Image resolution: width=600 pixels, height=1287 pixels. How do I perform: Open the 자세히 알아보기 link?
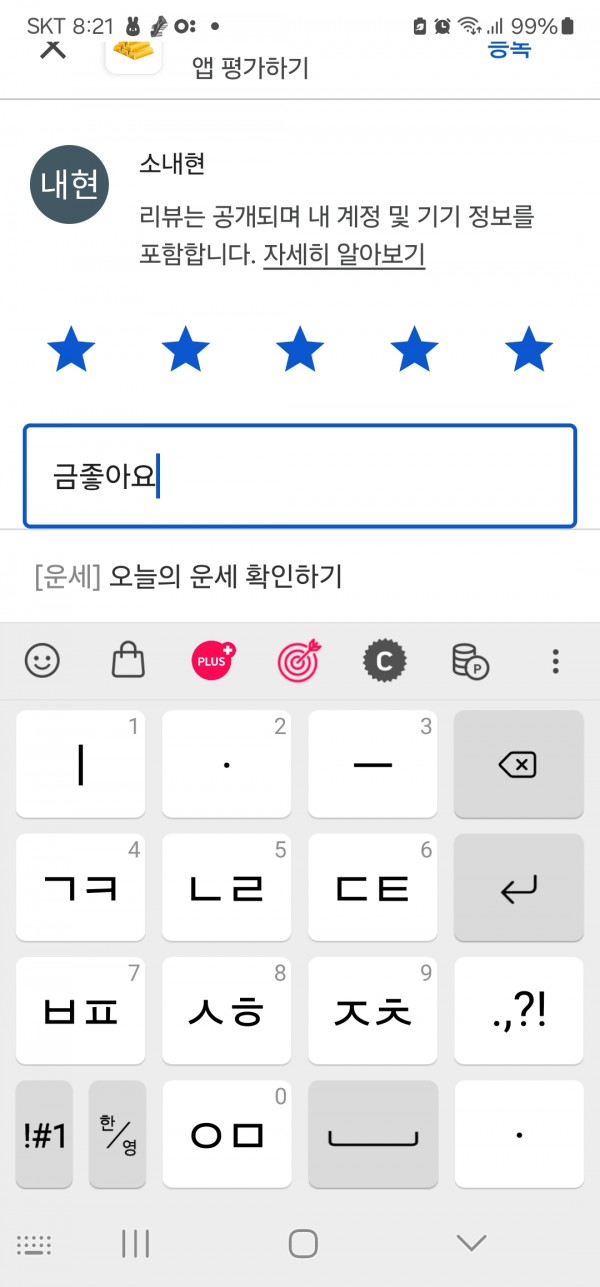(x=344, y=254)
